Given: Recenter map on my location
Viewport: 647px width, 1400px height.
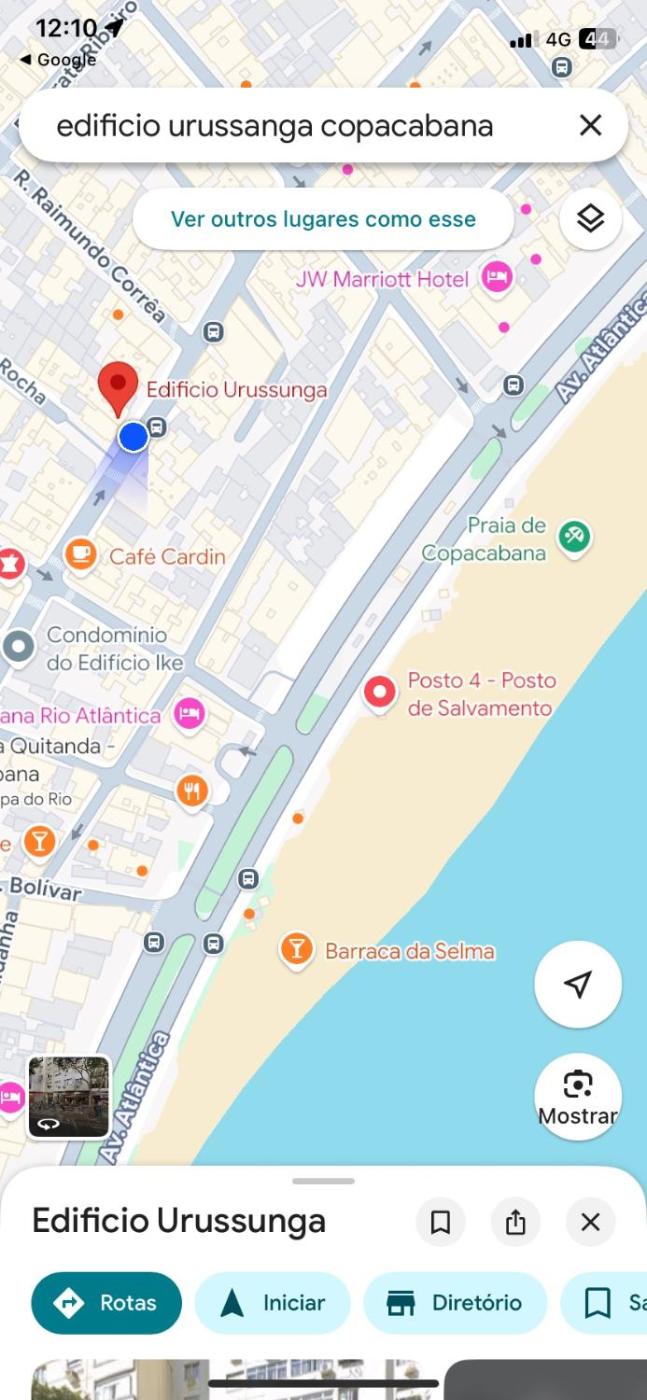Looking at the screenshot, I should click(578, 984).
